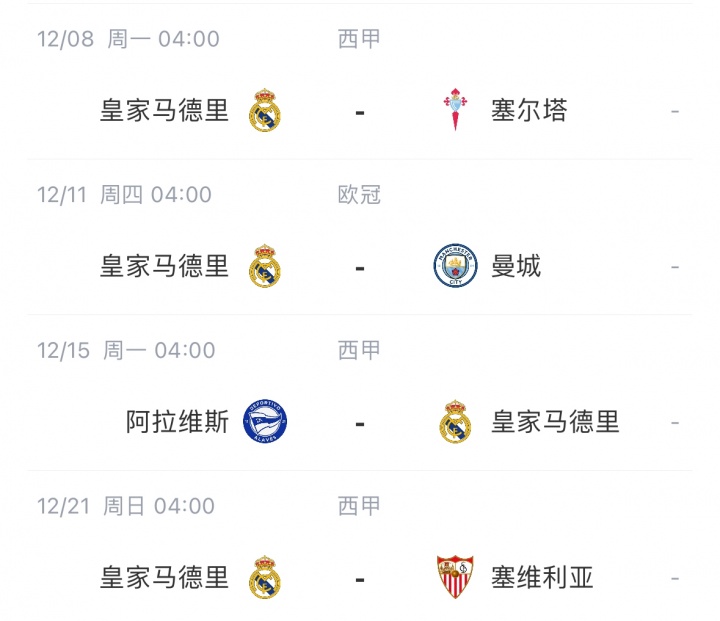Open the Real Madrid vs Sevilla fixture
The image size is (720, 621).
point(359,578)
